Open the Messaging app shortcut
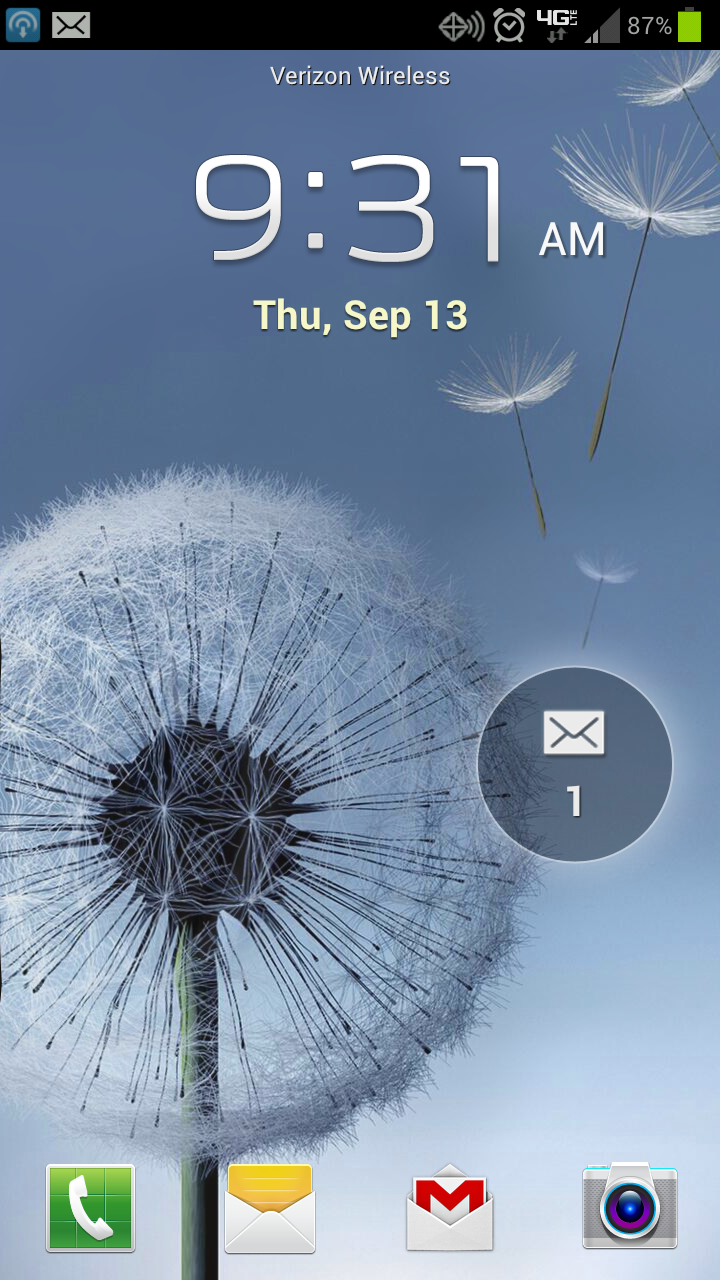 270,1208
